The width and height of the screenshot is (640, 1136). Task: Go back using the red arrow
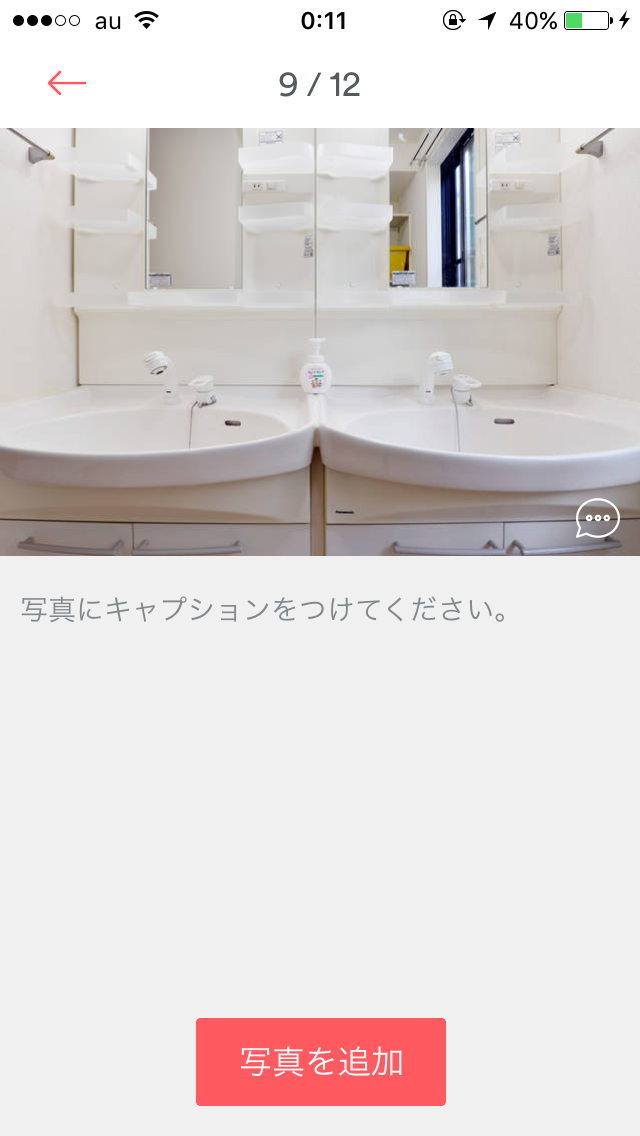[x=67, y=84]
